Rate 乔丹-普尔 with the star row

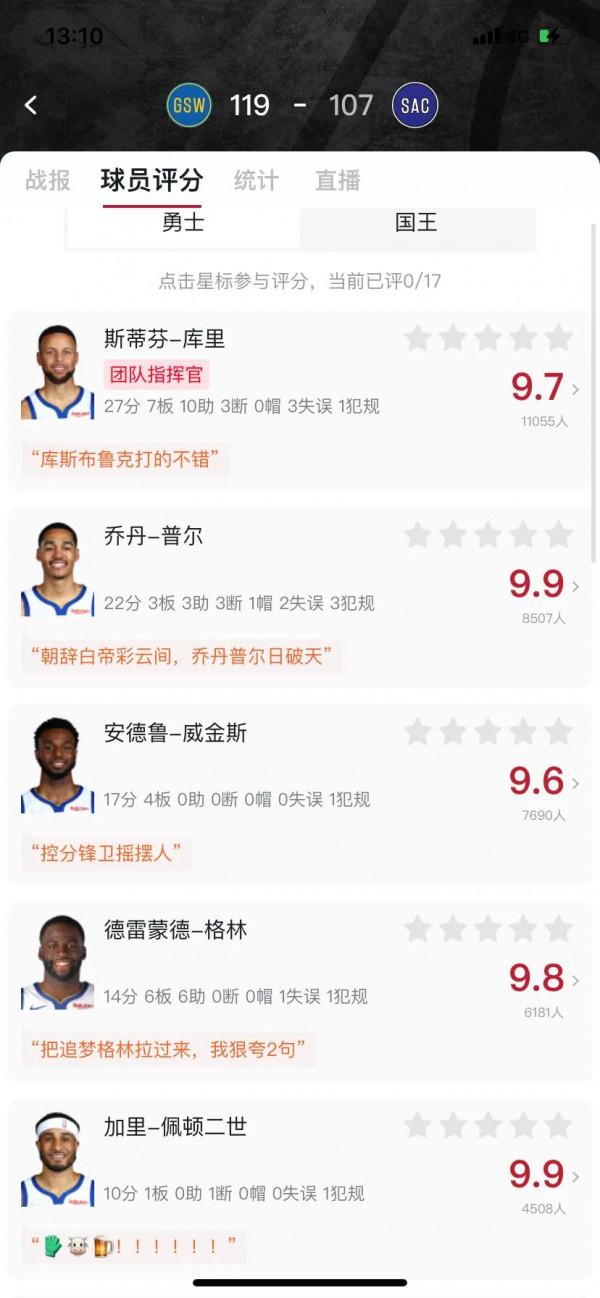[488, 535]
